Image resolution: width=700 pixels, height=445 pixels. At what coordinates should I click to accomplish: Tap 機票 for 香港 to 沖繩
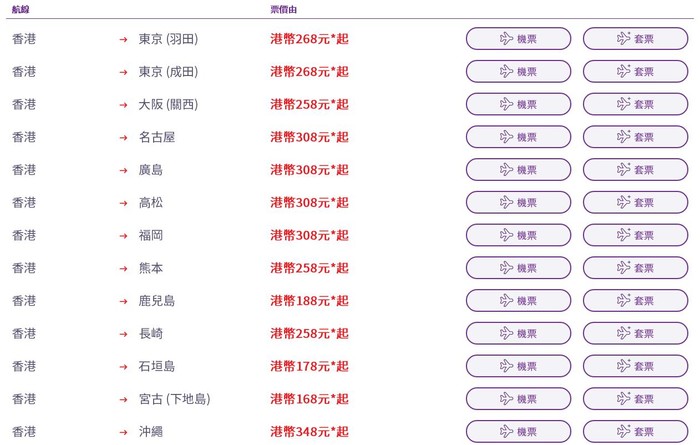click(x=518, y=432)
